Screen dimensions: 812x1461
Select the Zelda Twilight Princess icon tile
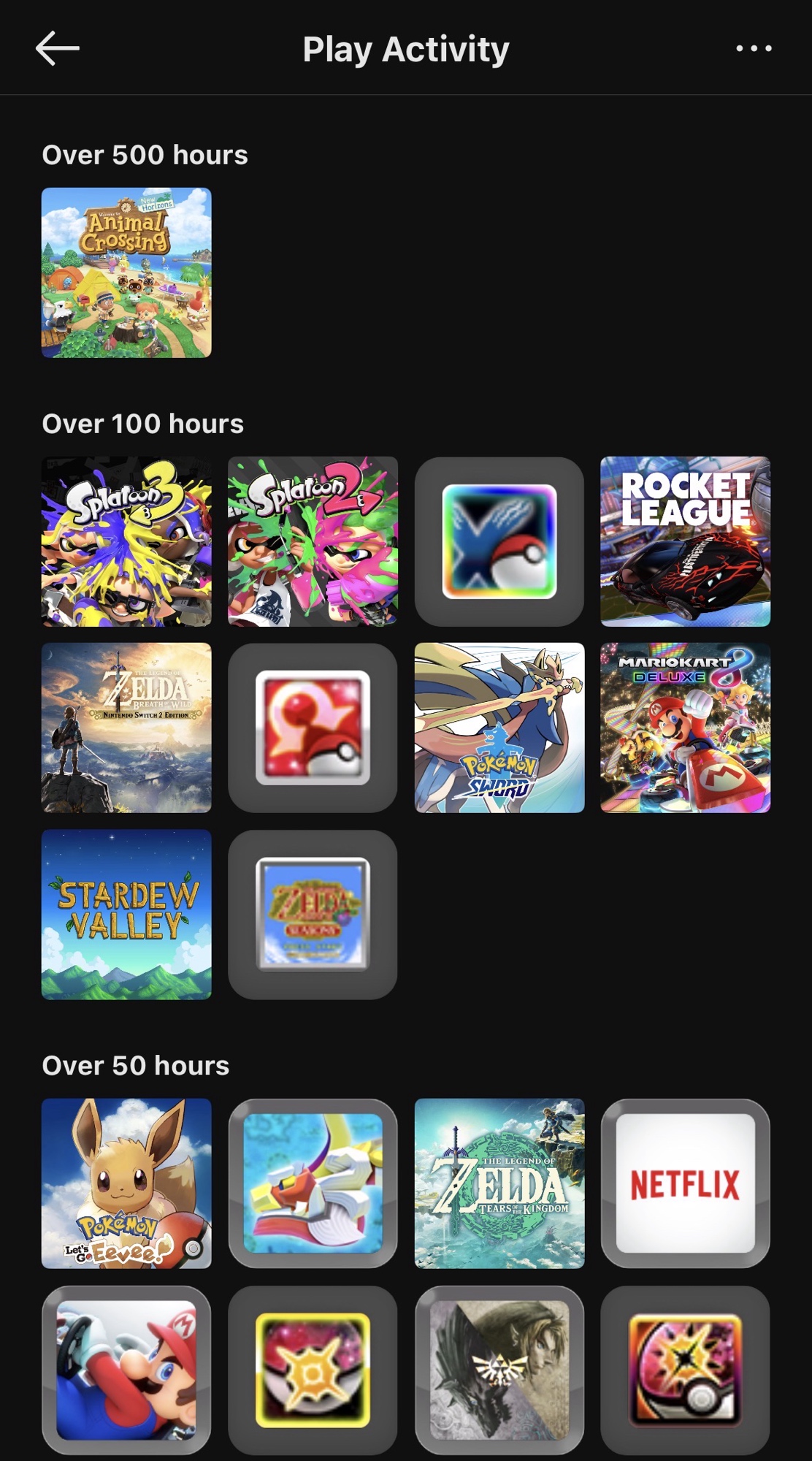coord(499,1370)
